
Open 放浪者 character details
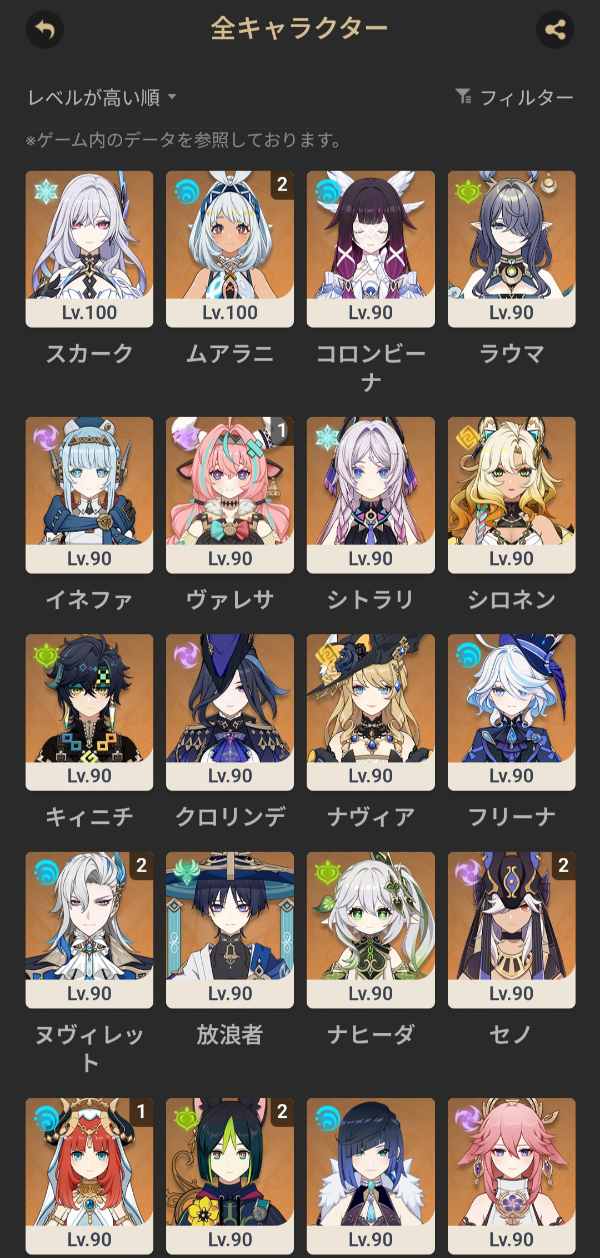[230, 930]
